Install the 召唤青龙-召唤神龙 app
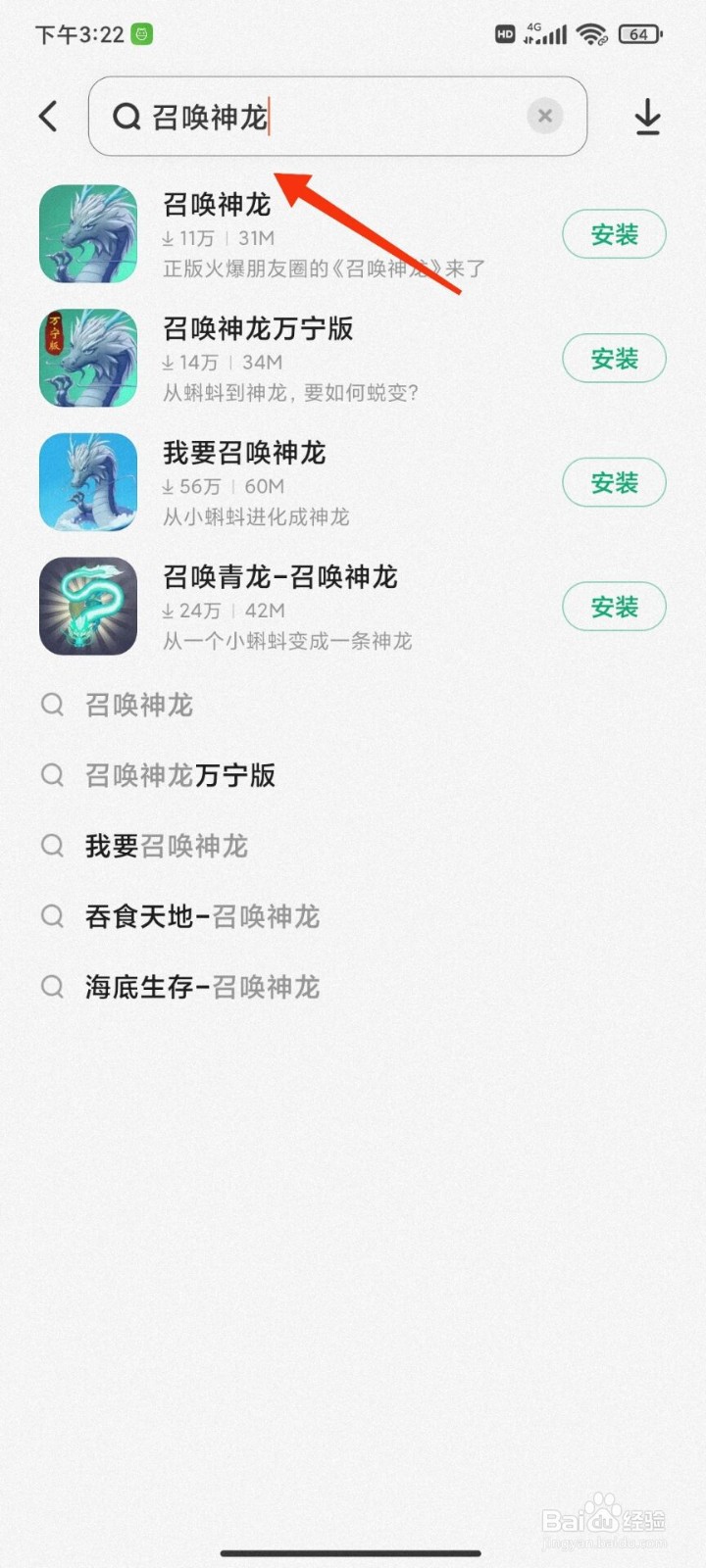The width and height of the screenshot is (706, 1568). coord(614,606)
